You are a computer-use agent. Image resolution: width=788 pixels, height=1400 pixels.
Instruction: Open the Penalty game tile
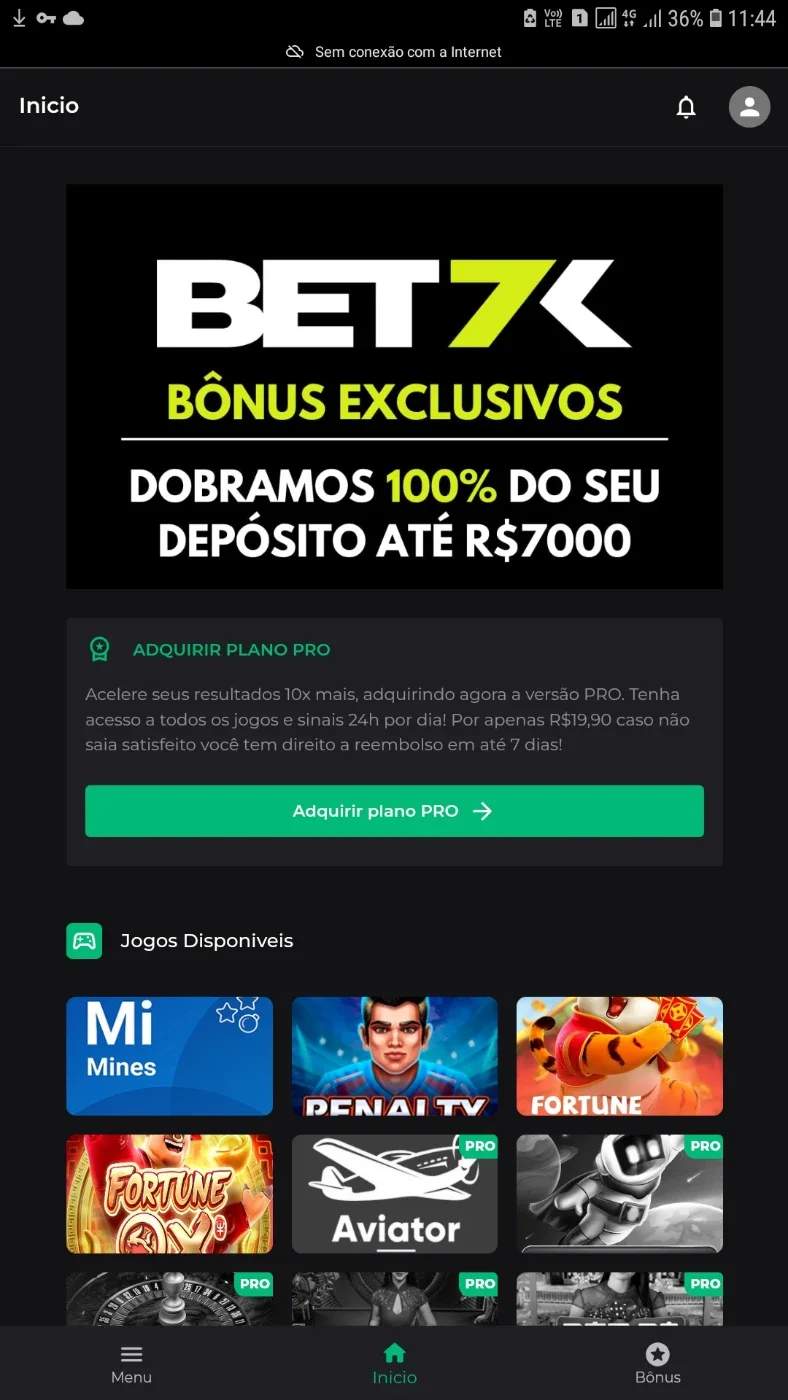394,1056
